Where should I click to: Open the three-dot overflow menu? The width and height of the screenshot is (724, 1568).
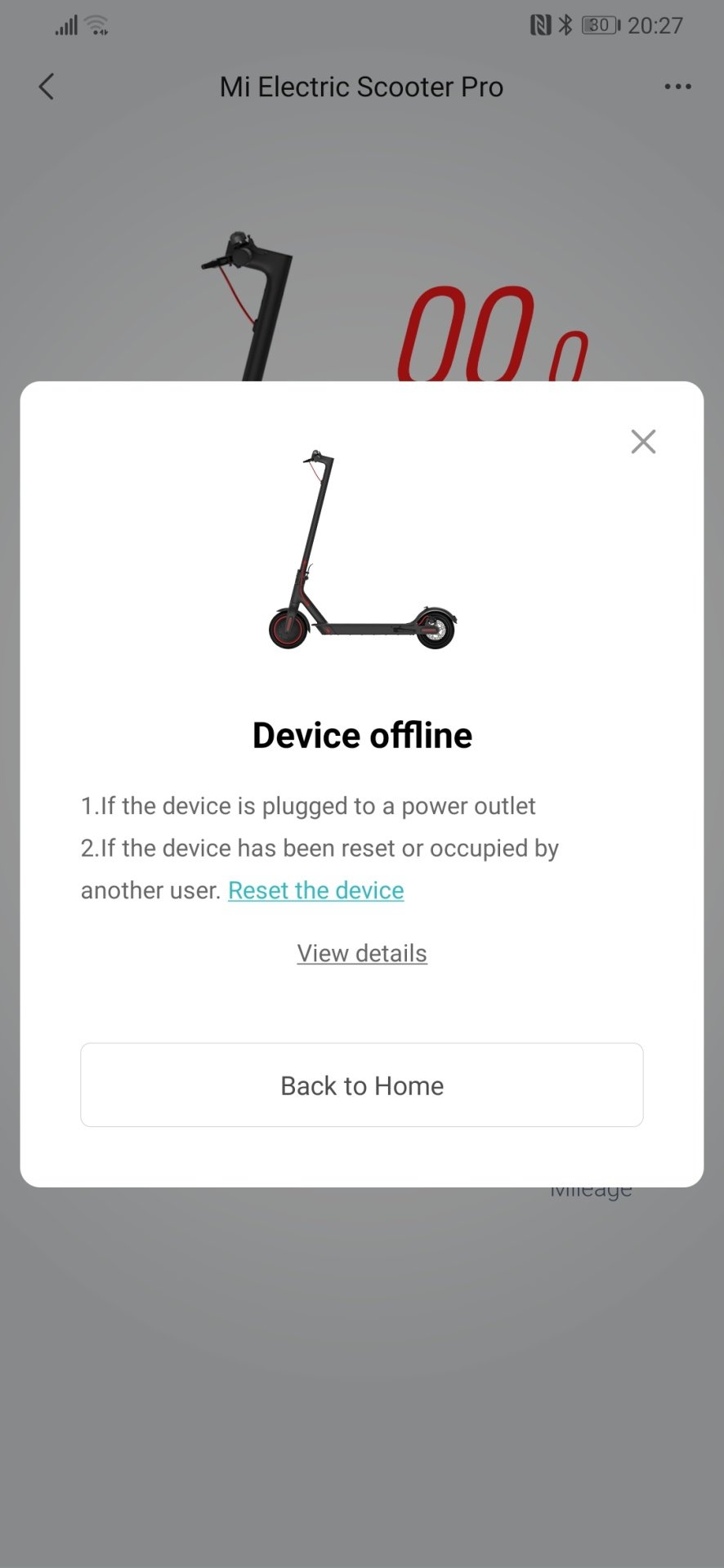[x=677, y=87]
